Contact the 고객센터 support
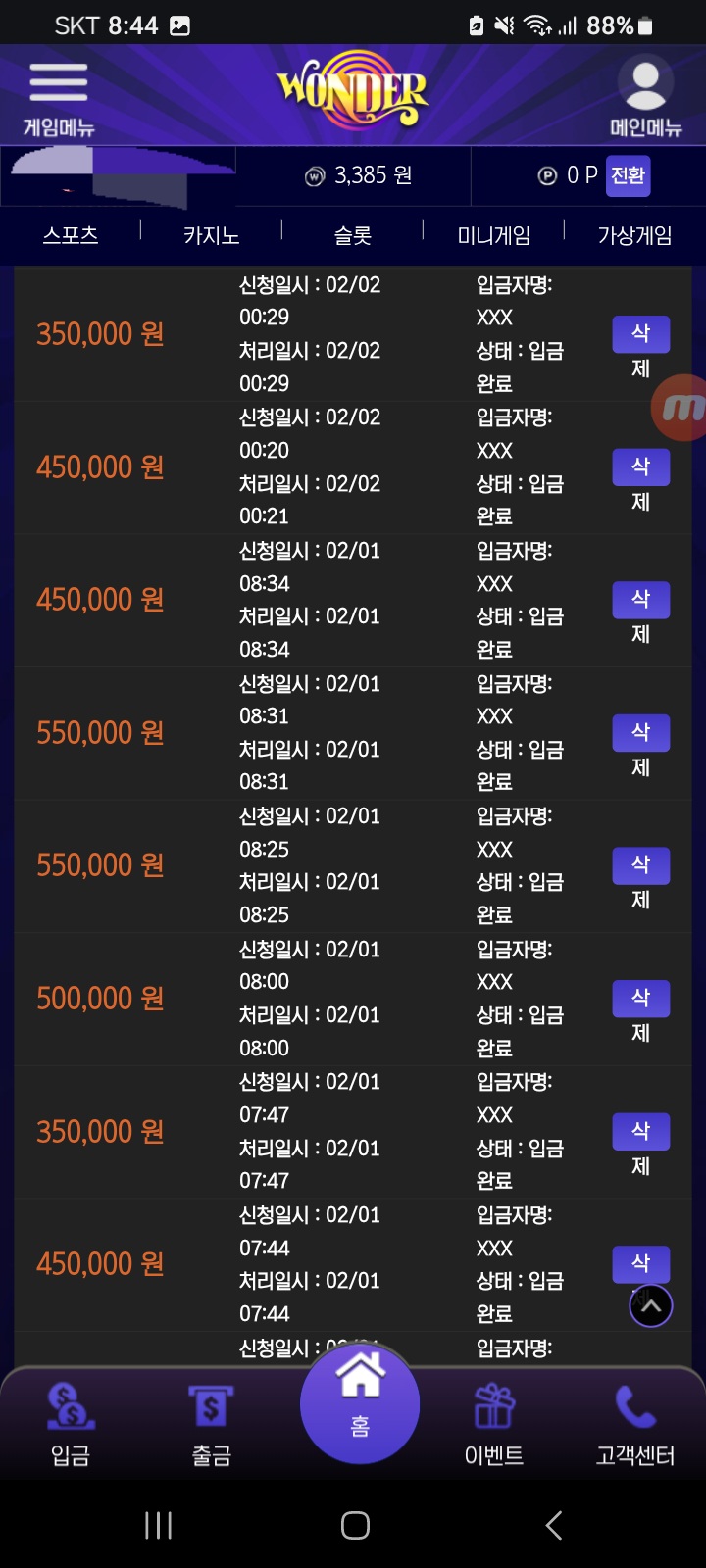This screenshot has width=706, height=1568. pos(635,1424)
